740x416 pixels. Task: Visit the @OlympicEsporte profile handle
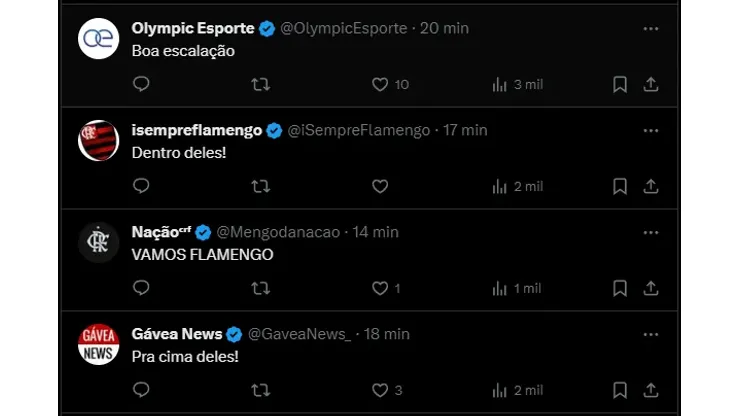tap(344, 29)
